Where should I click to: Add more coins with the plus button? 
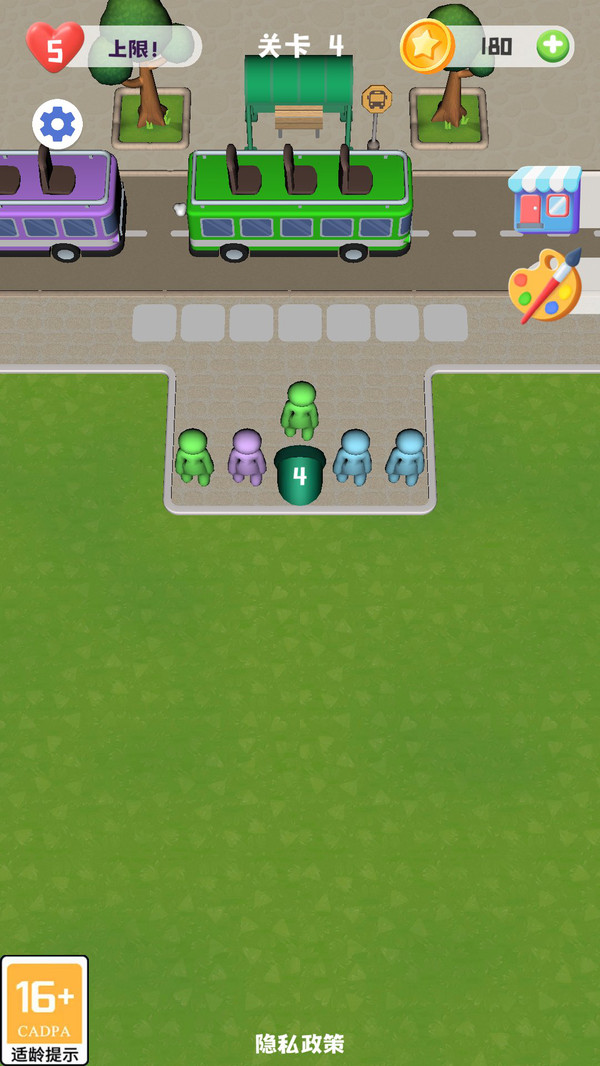tap(552, 46)
